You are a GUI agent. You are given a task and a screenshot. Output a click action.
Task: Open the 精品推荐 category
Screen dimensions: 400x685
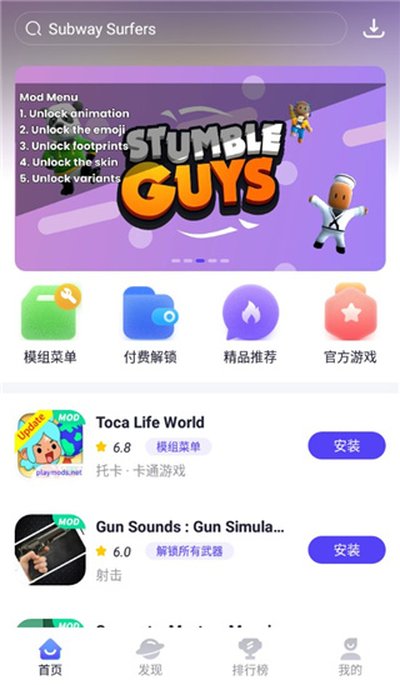pyautogui.click(x=250, y=325)
